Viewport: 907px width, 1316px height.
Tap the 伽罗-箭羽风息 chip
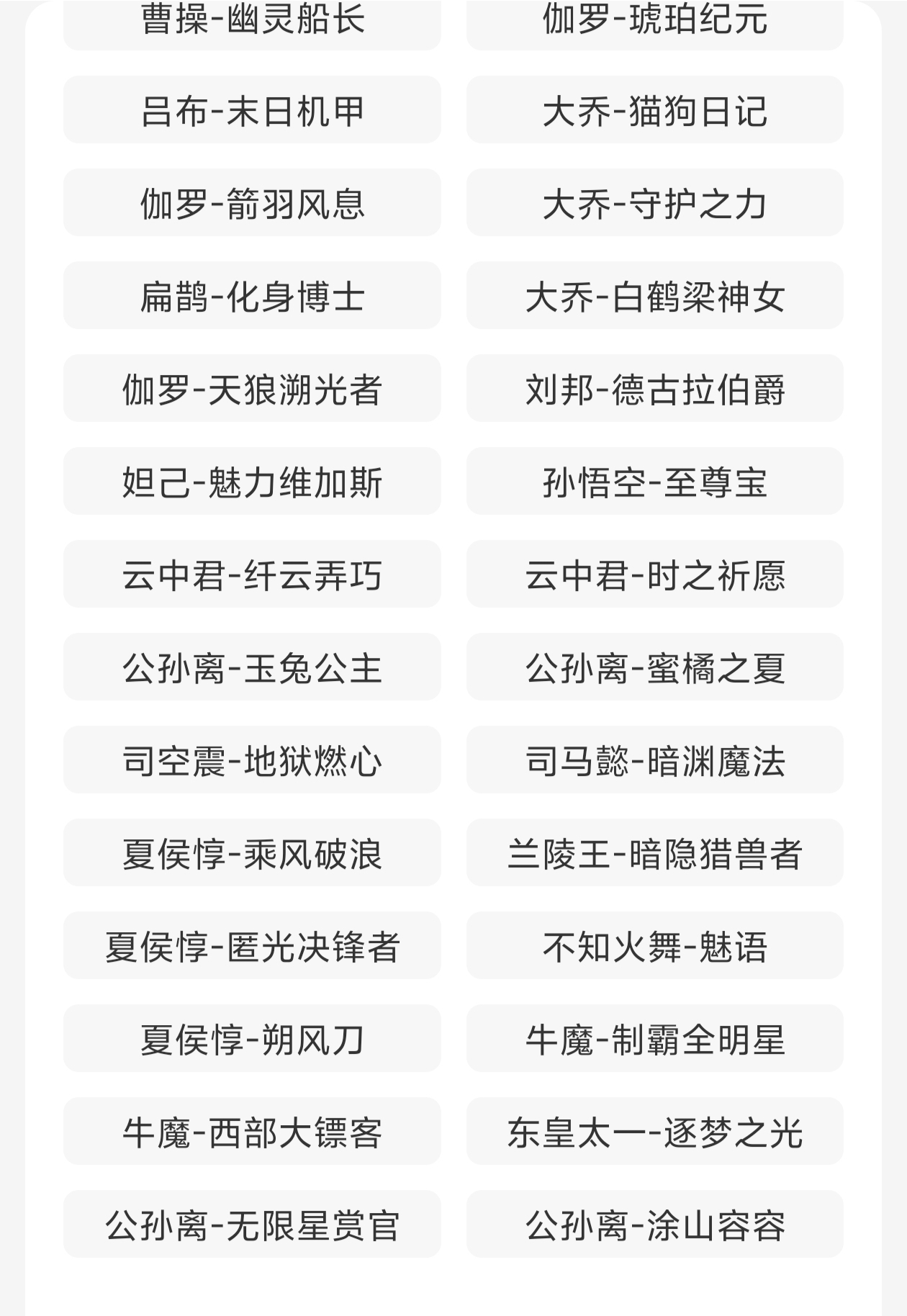tap(252, 203)
